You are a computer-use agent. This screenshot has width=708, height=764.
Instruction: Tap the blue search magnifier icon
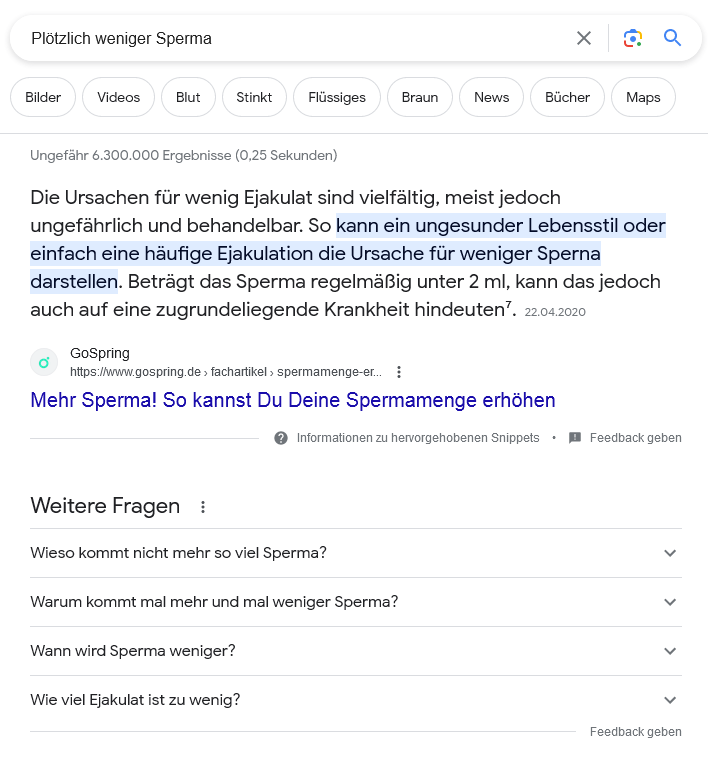pos(673,38)
